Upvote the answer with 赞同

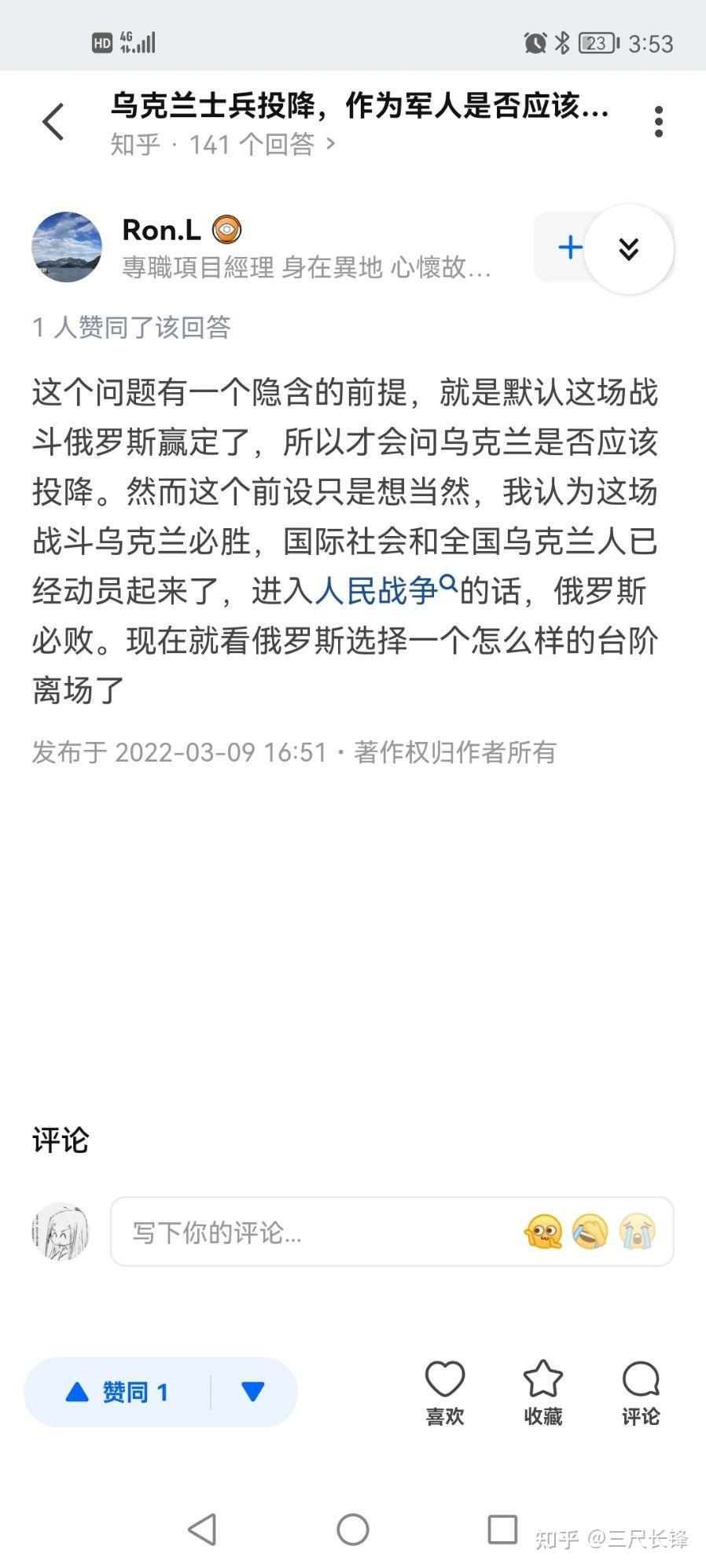coord(118,1392)
